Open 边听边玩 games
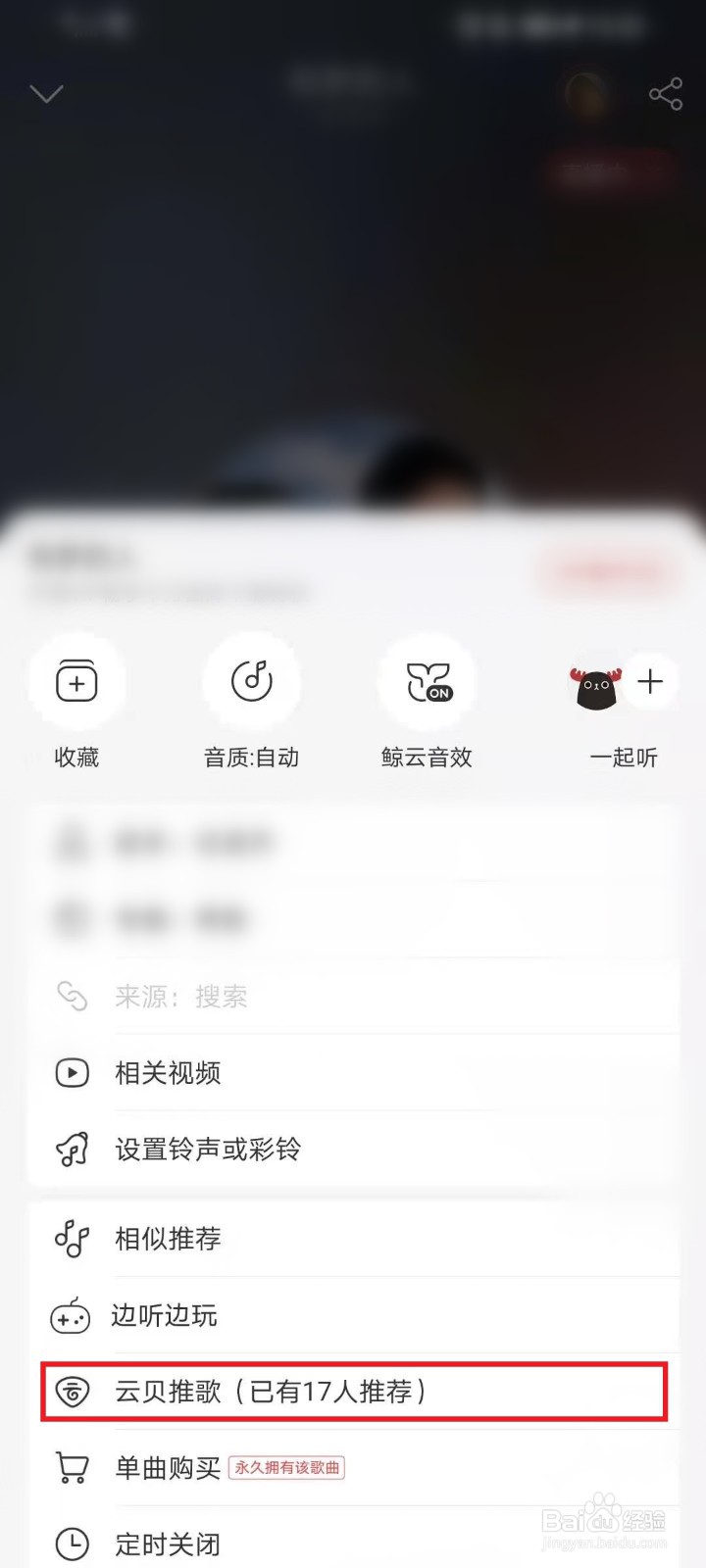Screen dimensions: 706x1568 tap(164, 1316)
